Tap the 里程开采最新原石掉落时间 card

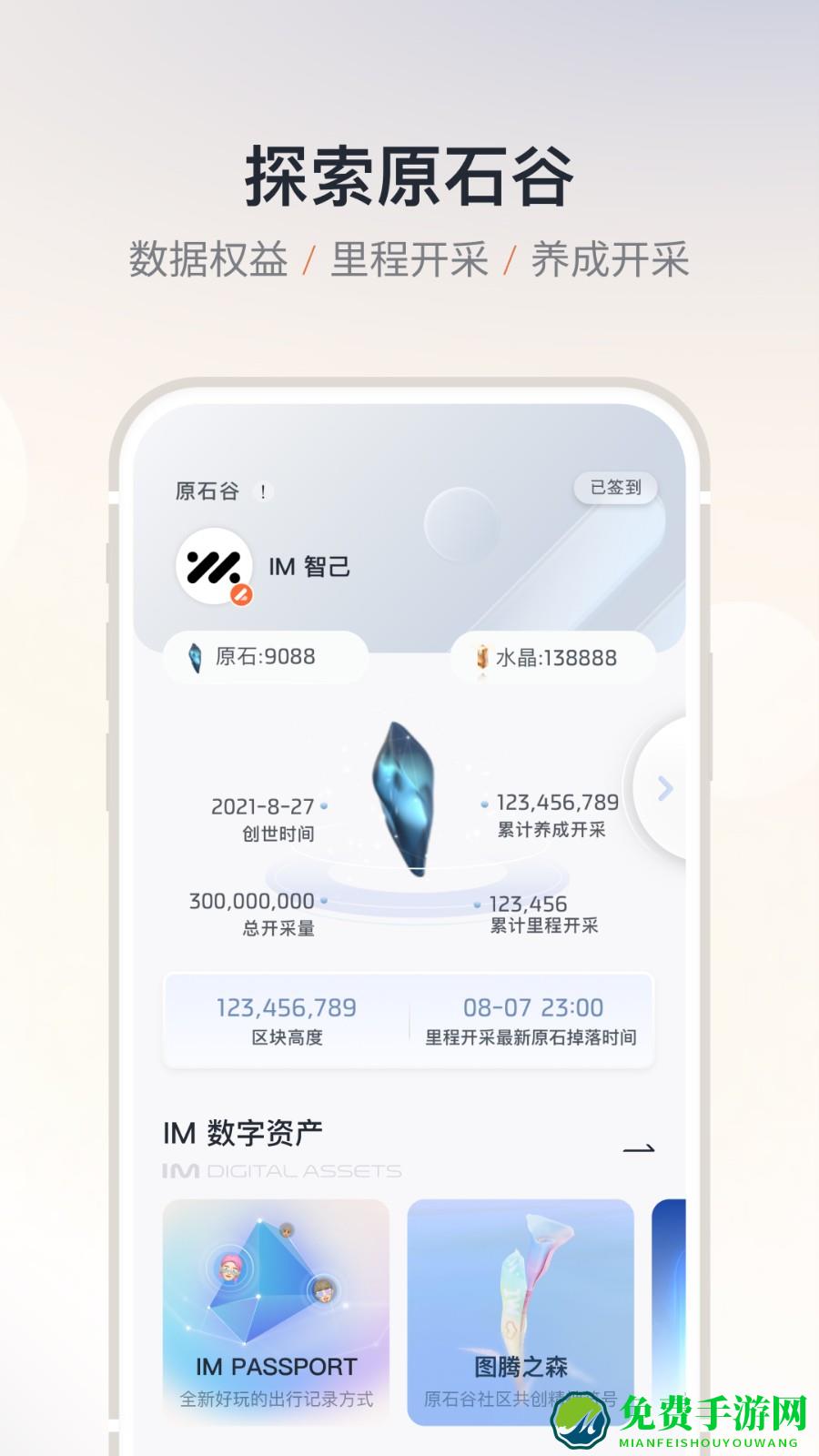click(529, 1018)
